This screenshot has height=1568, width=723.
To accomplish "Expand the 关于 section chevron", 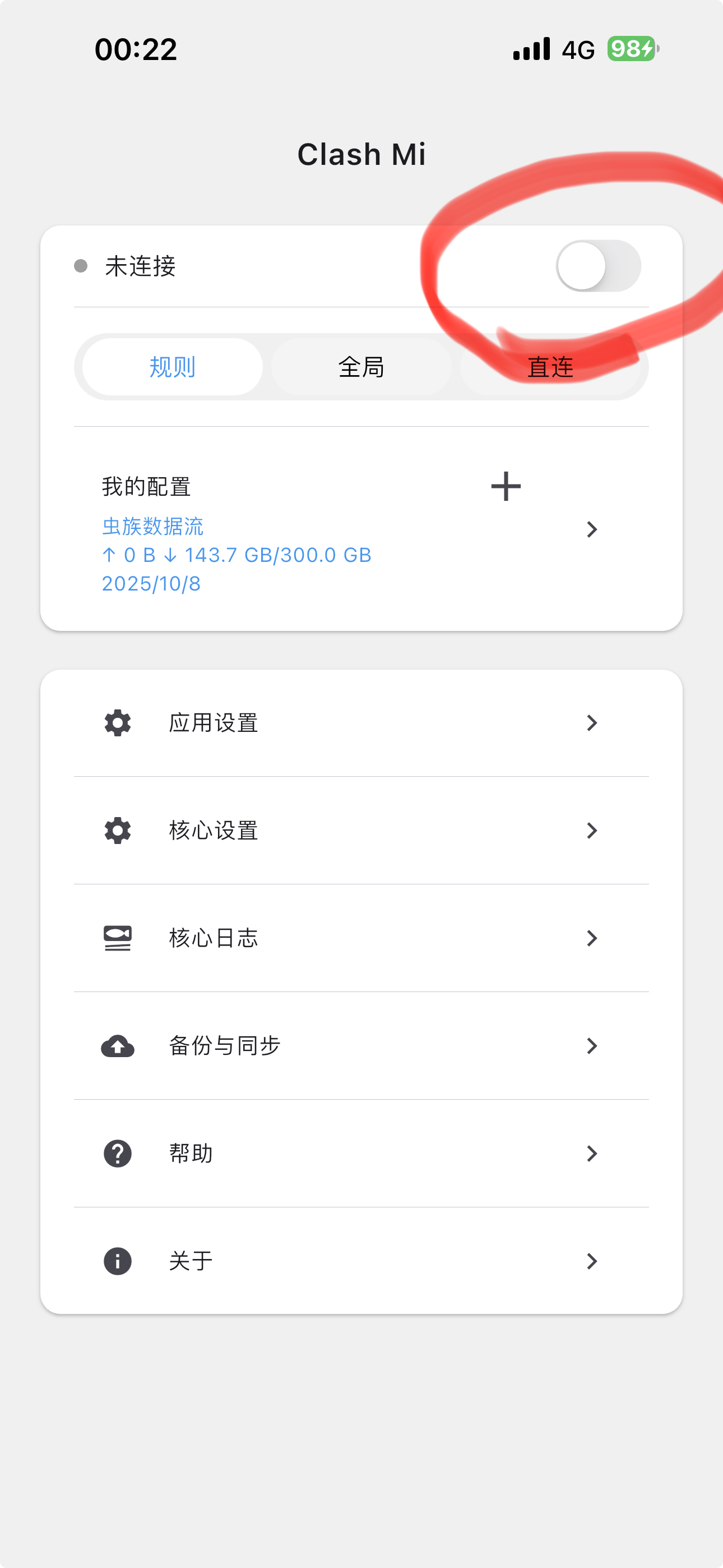I will point(594,1261).
